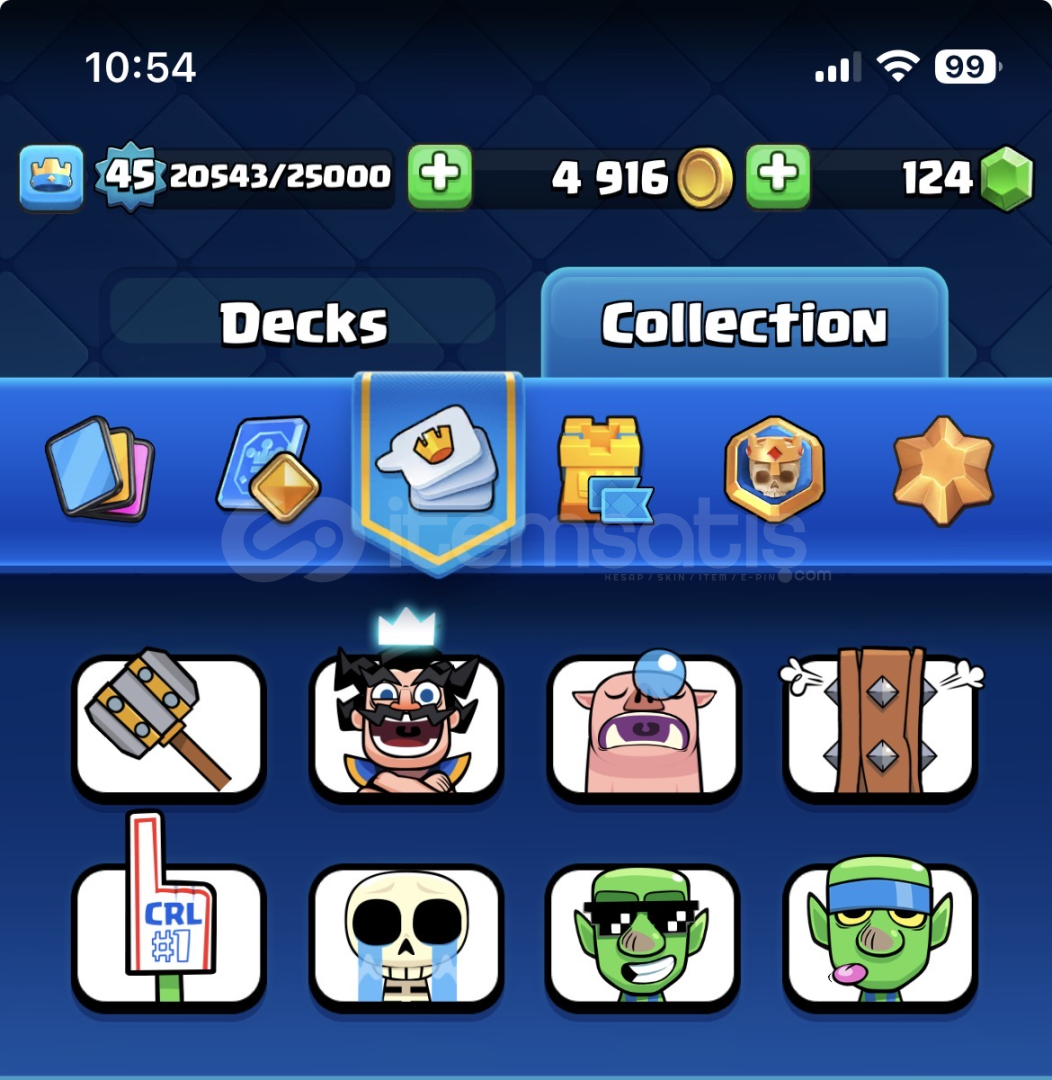Switch to the tower skins category
This screenshot has height=1080, width=1052.
coord(601,470)
